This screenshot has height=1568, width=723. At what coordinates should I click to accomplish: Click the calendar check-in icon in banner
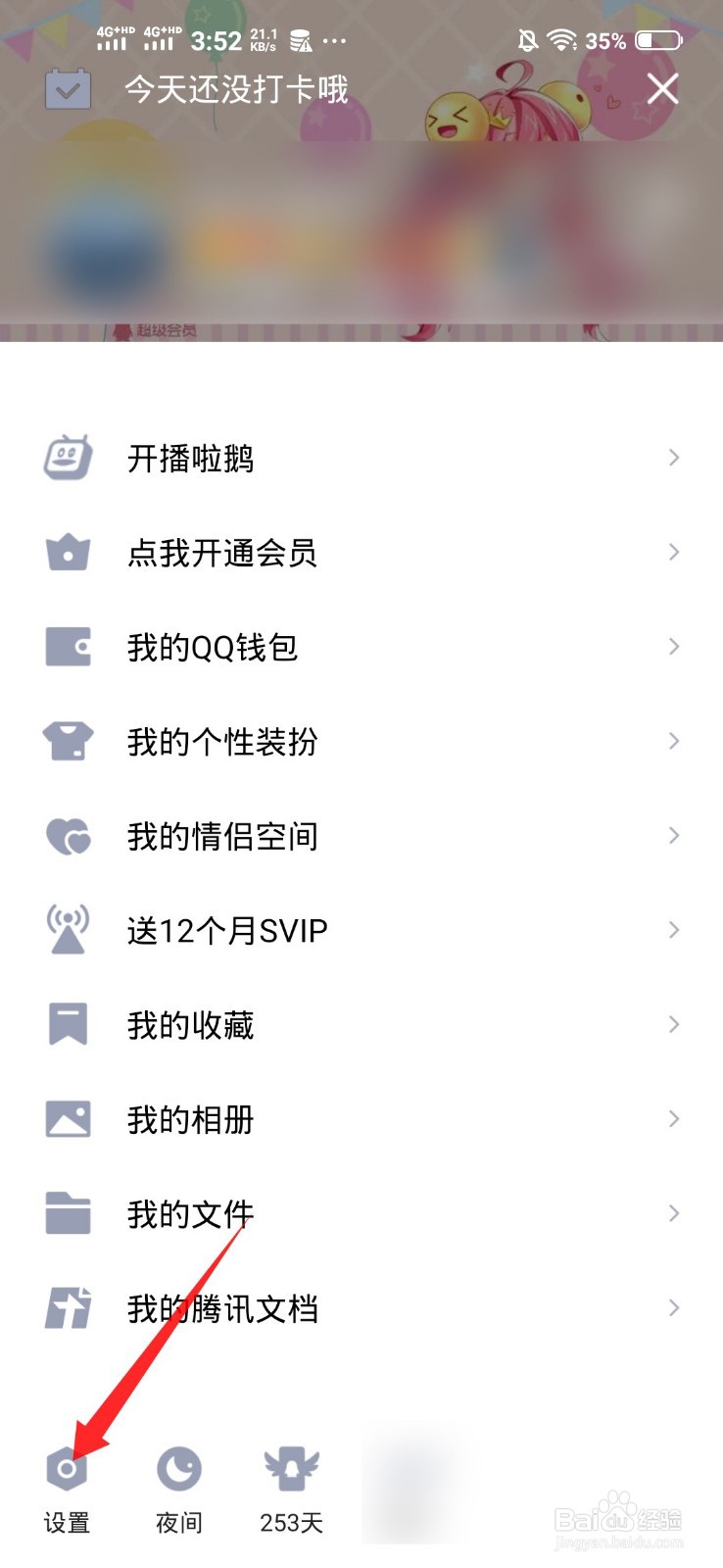[x=68, y=89]
